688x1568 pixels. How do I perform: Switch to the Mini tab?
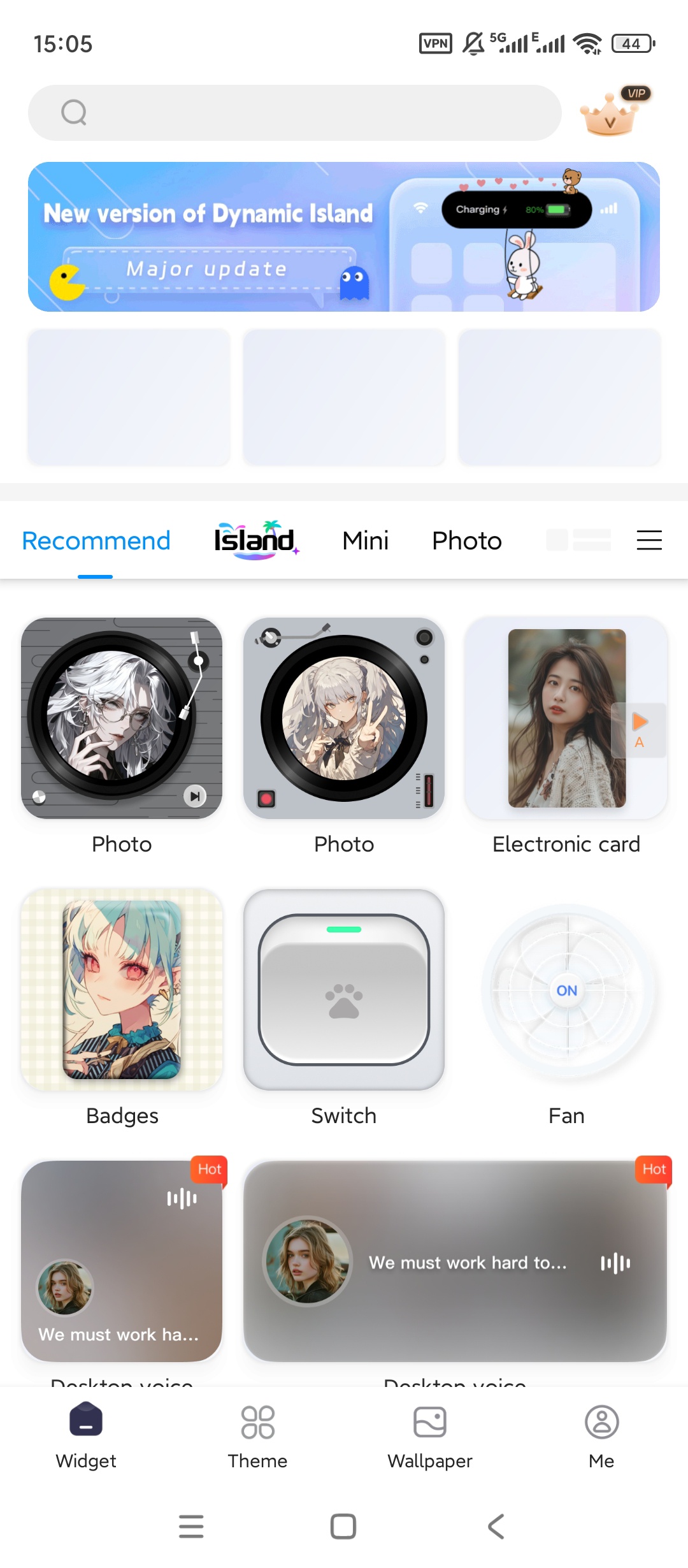pos(365,541)
